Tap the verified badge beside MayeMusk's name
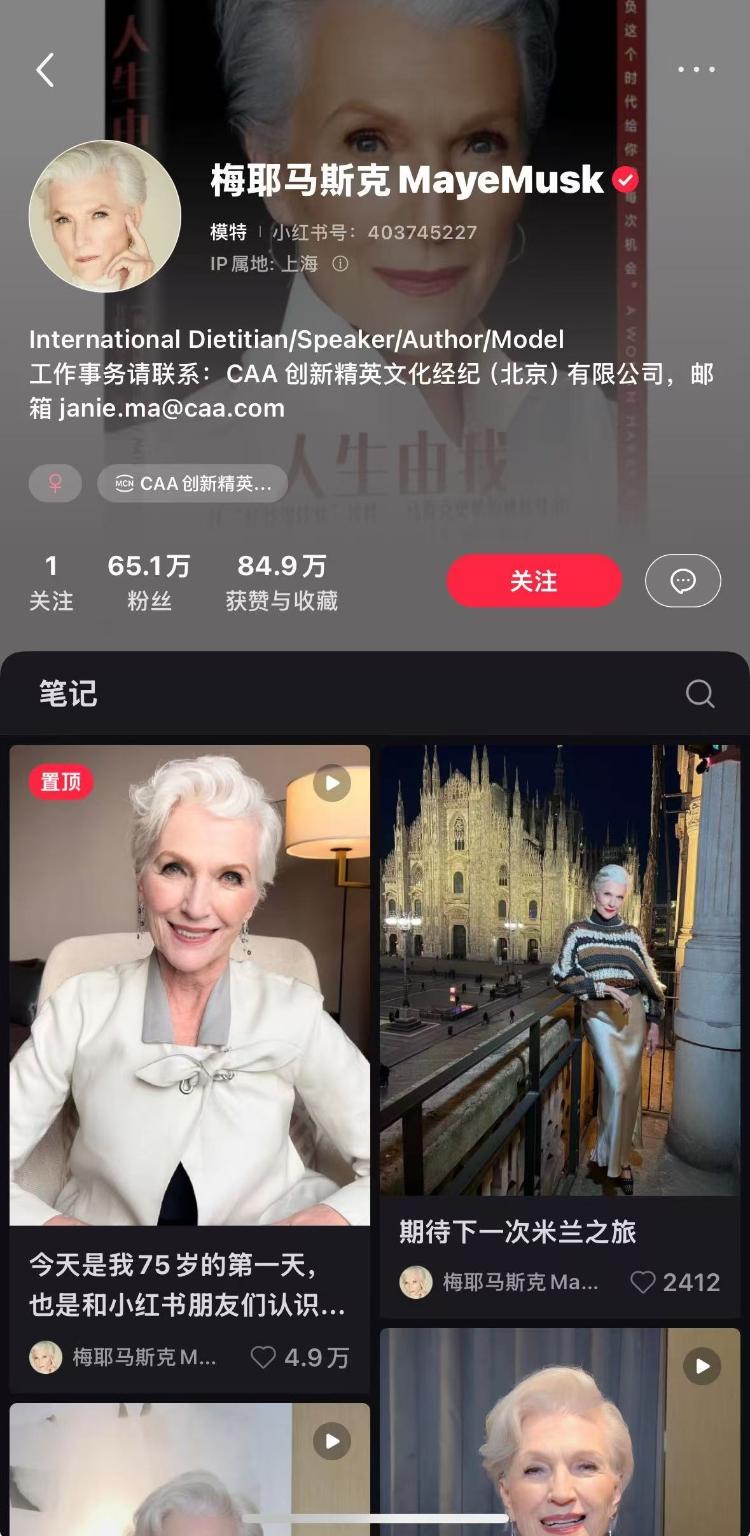Screen dimensions: 750x1536 click(x=625, y=180)
